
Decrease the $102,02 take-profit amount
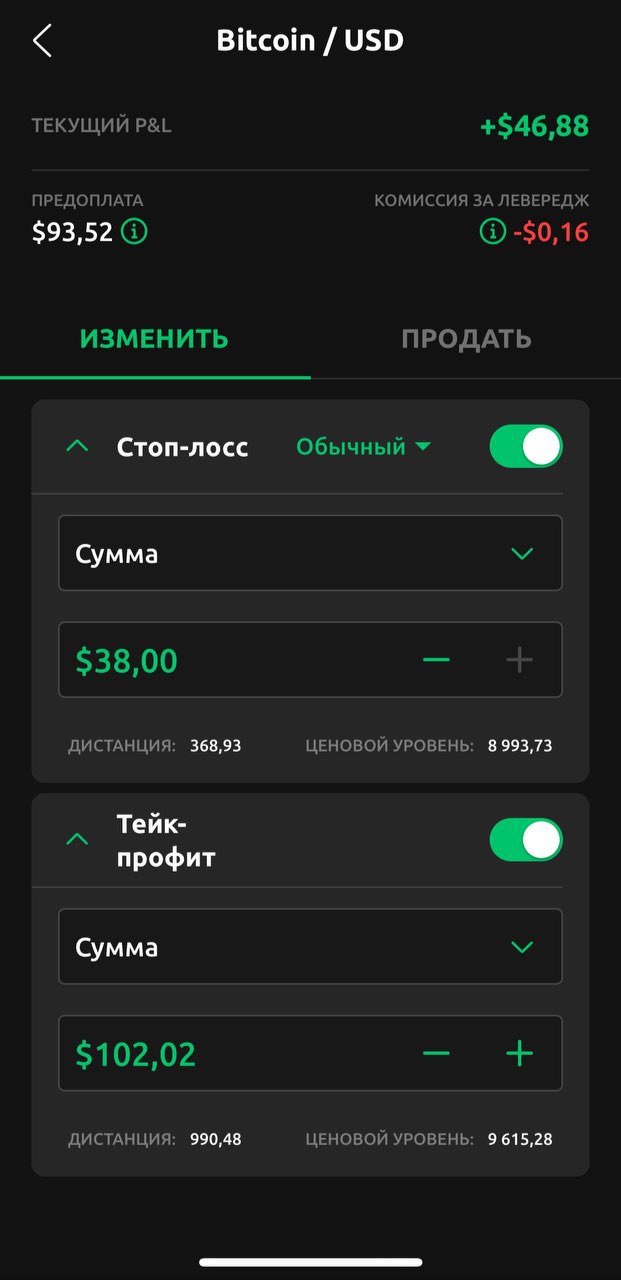[436, 1054]
